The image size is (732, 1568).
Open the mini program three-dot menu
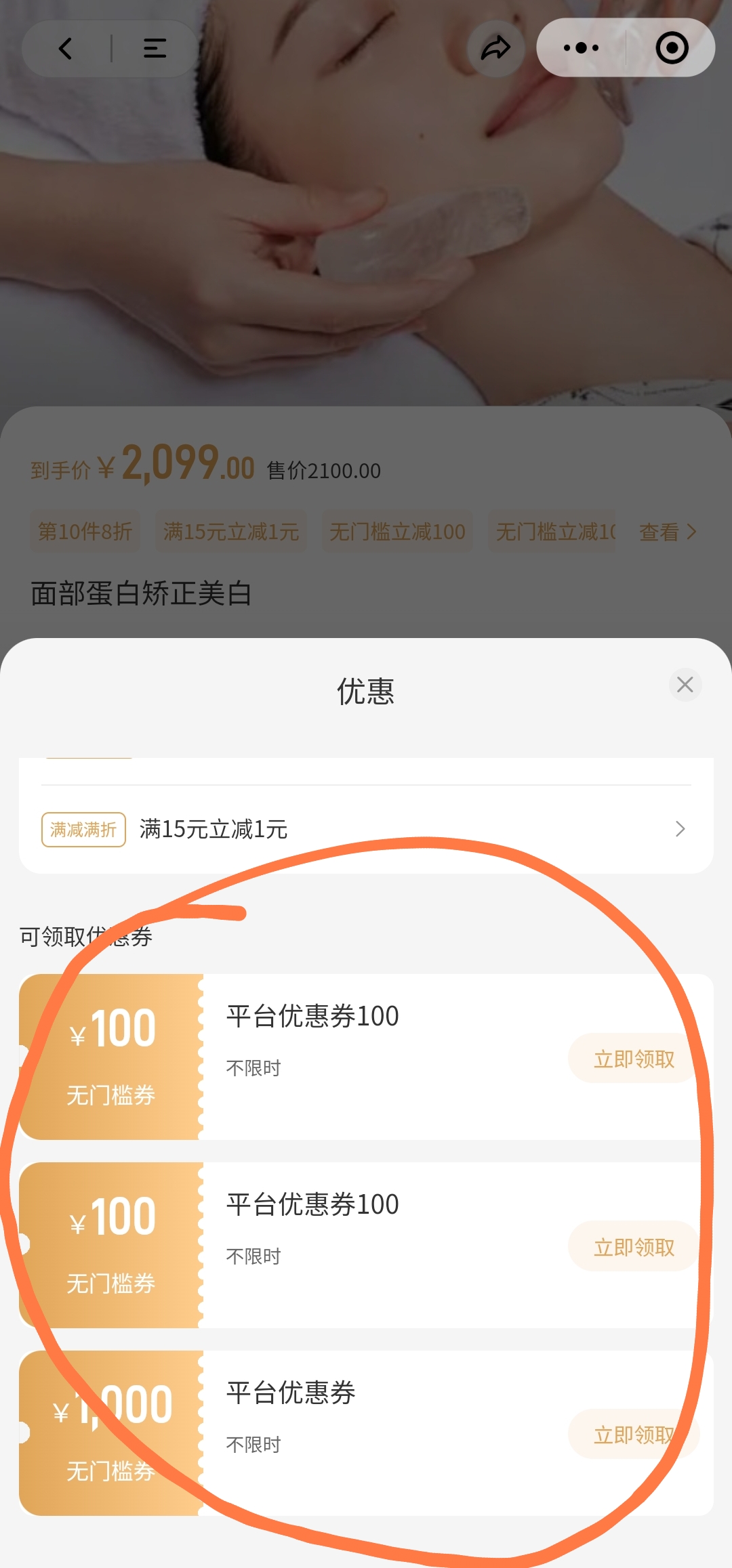pyautogui.click(x=581, y=48)
